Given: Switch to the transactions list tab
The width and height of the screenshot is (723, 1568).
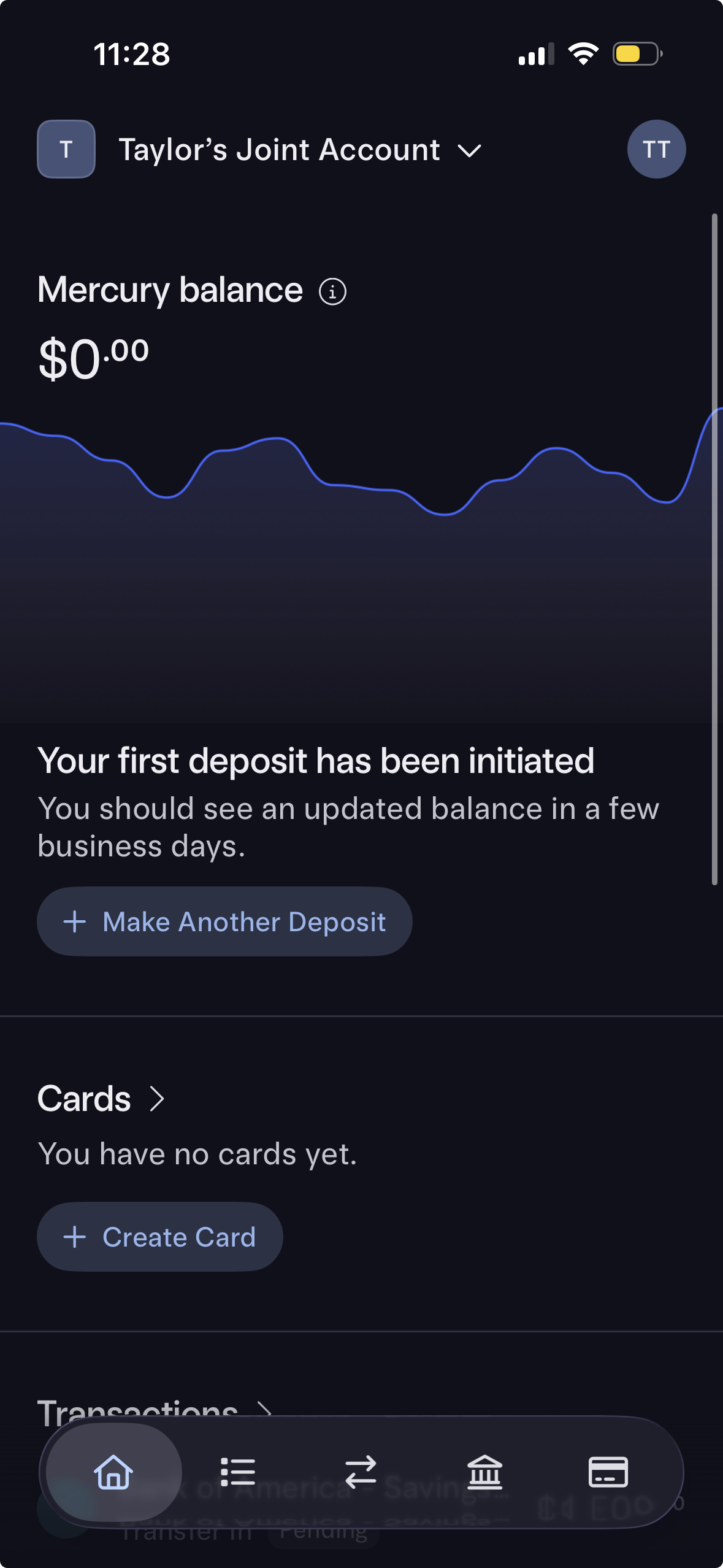Looking at the screenshot, I should [237, 1472].
